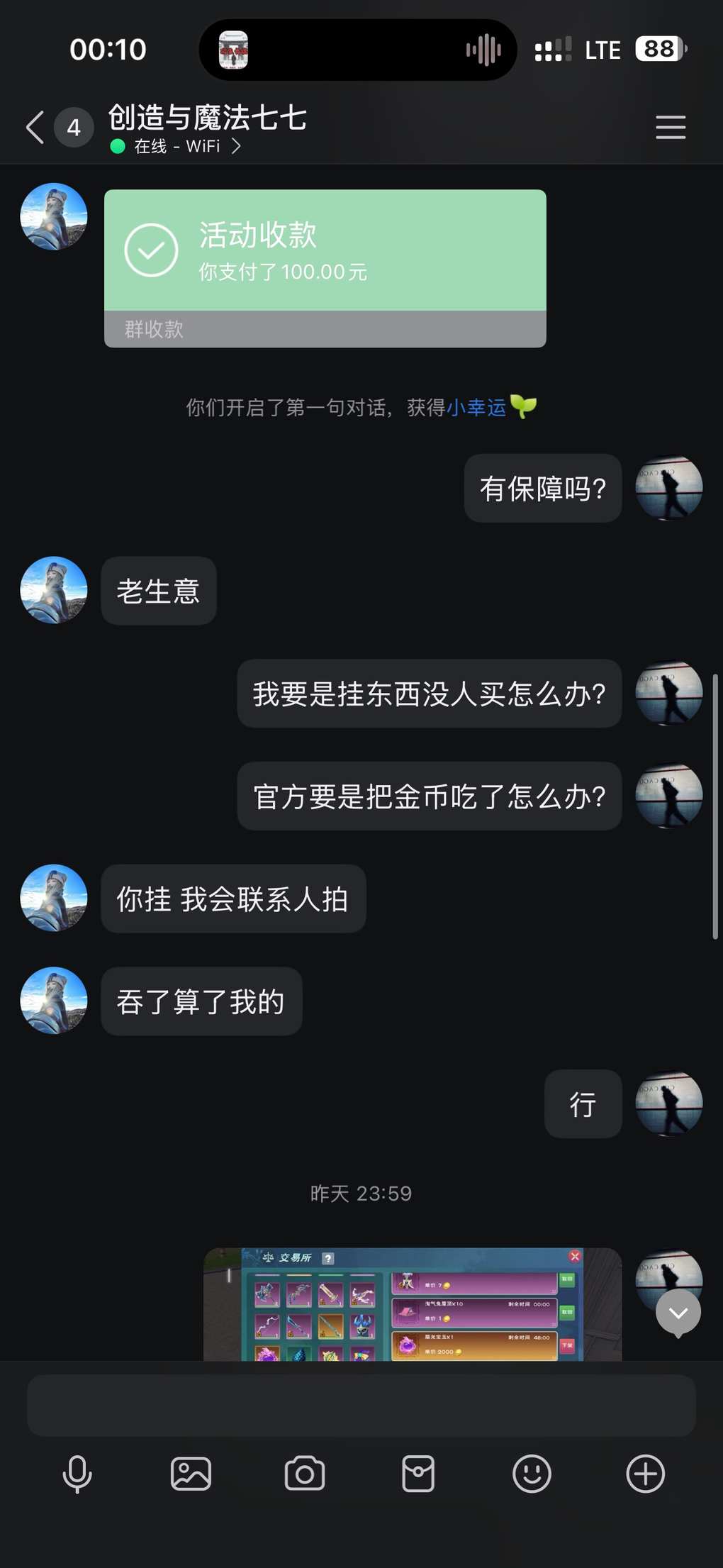Tap the 小幸运 link
The image size is (723, 1568).
coord(476,408)
